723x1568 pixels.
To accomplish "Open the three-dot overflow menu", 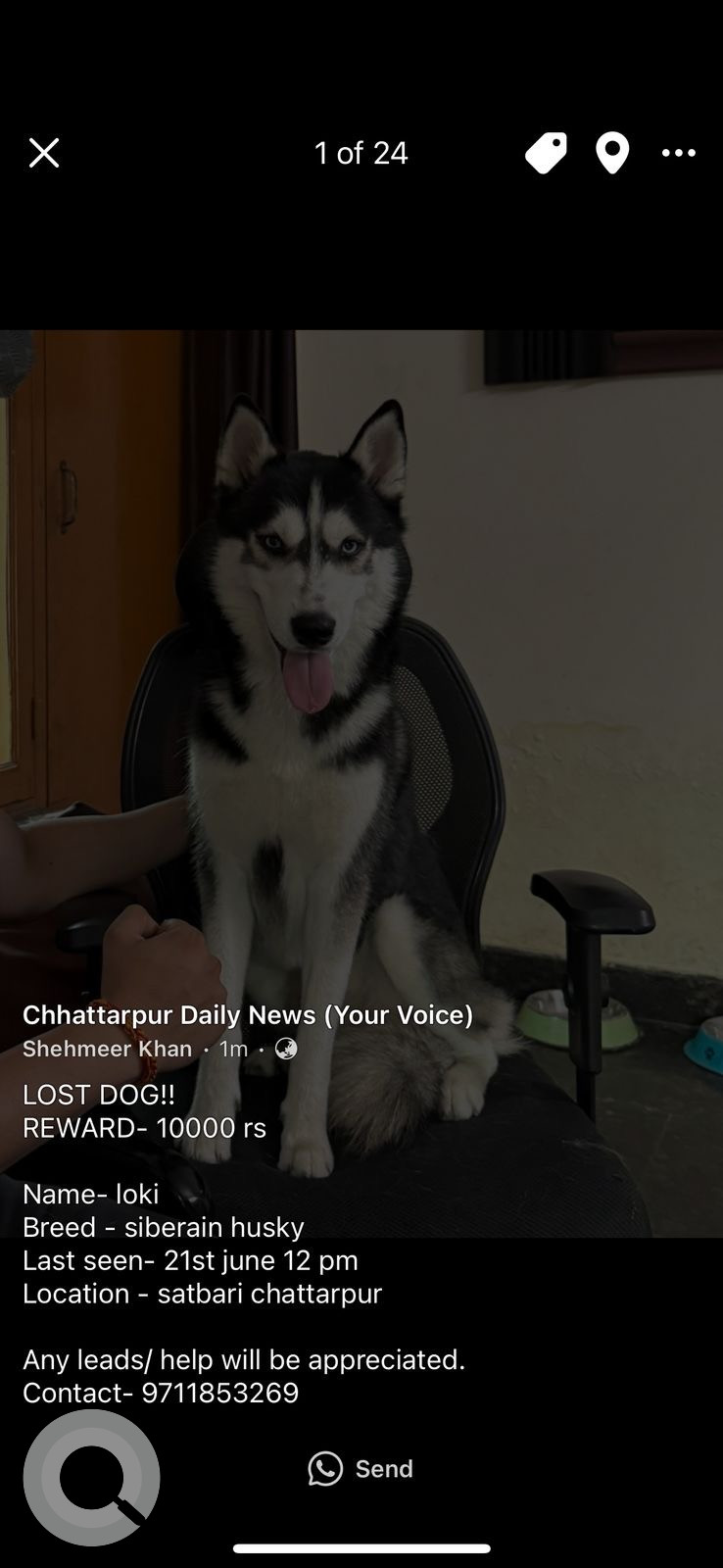I will [x=679, y=153].
